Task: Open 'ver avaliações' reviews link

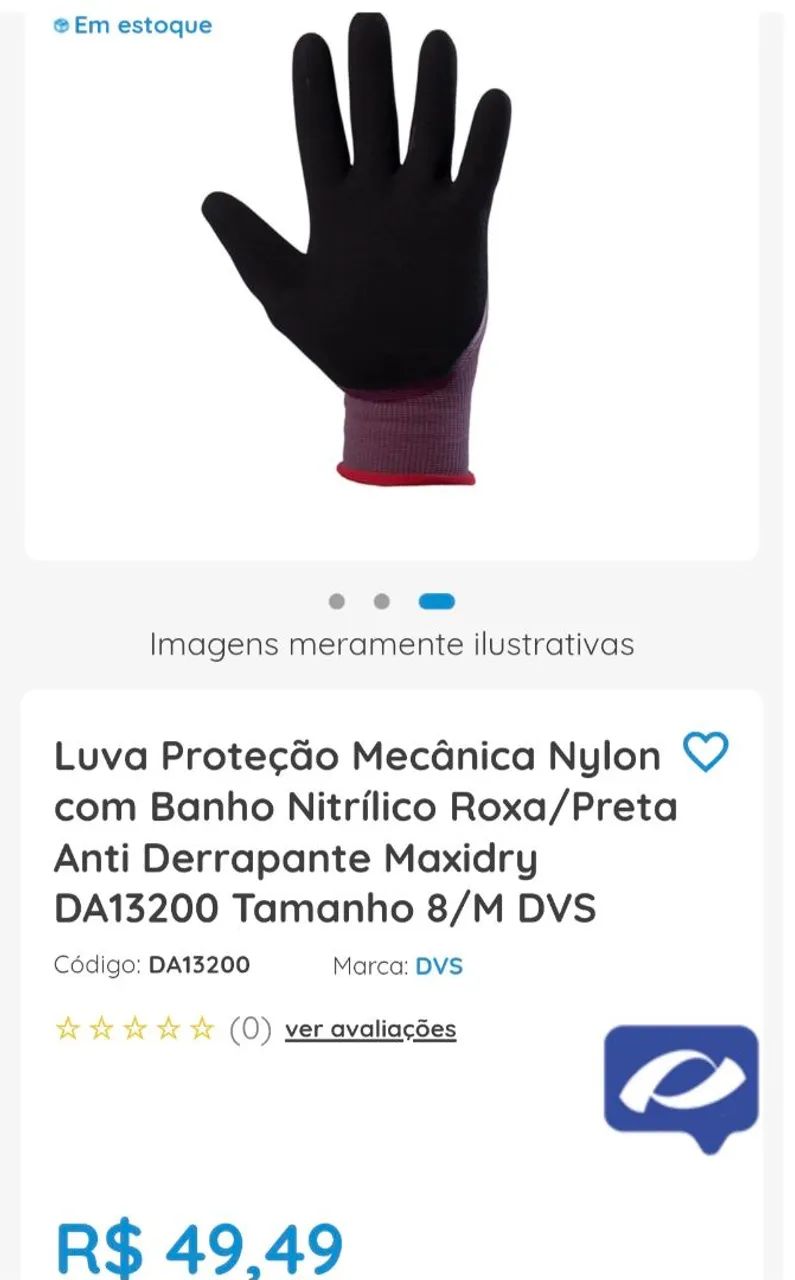Action: [371, 1028]
